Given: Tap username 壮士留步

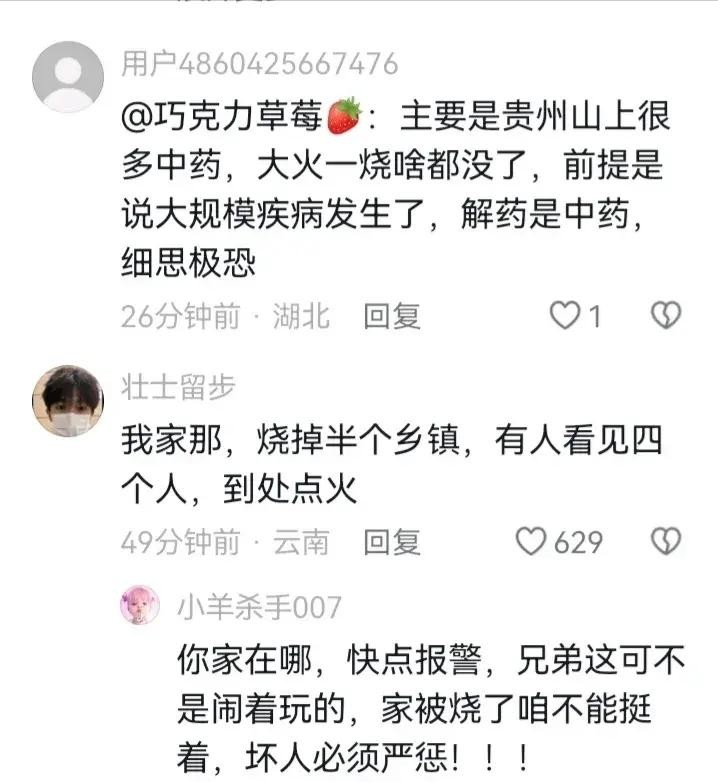Looking at the screenshot, I should pos(178,388).
